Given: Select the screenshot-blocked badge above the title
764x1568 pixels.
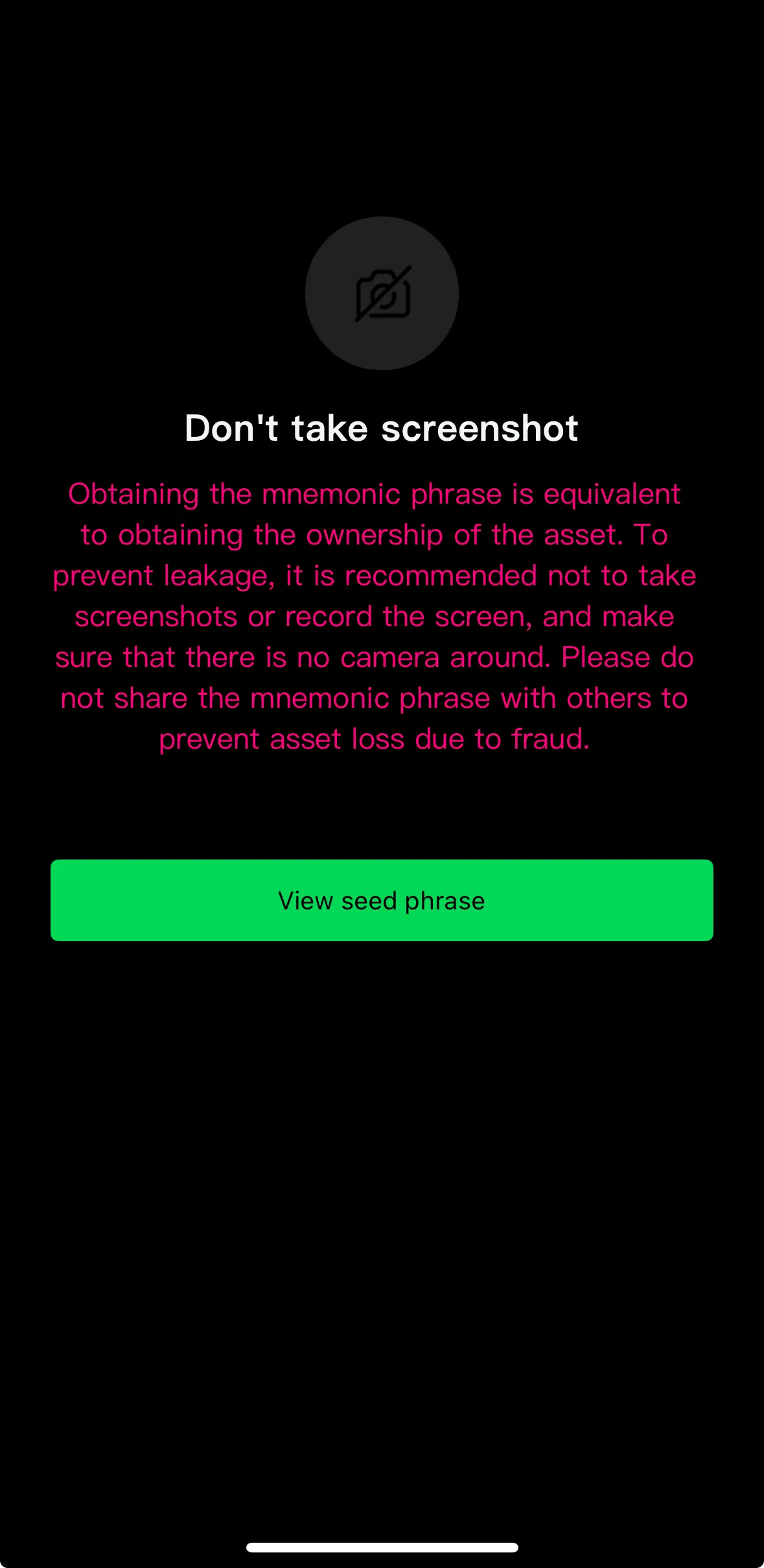Looking at the screenshot, I should pyautogui.click(x=382, y=294).
